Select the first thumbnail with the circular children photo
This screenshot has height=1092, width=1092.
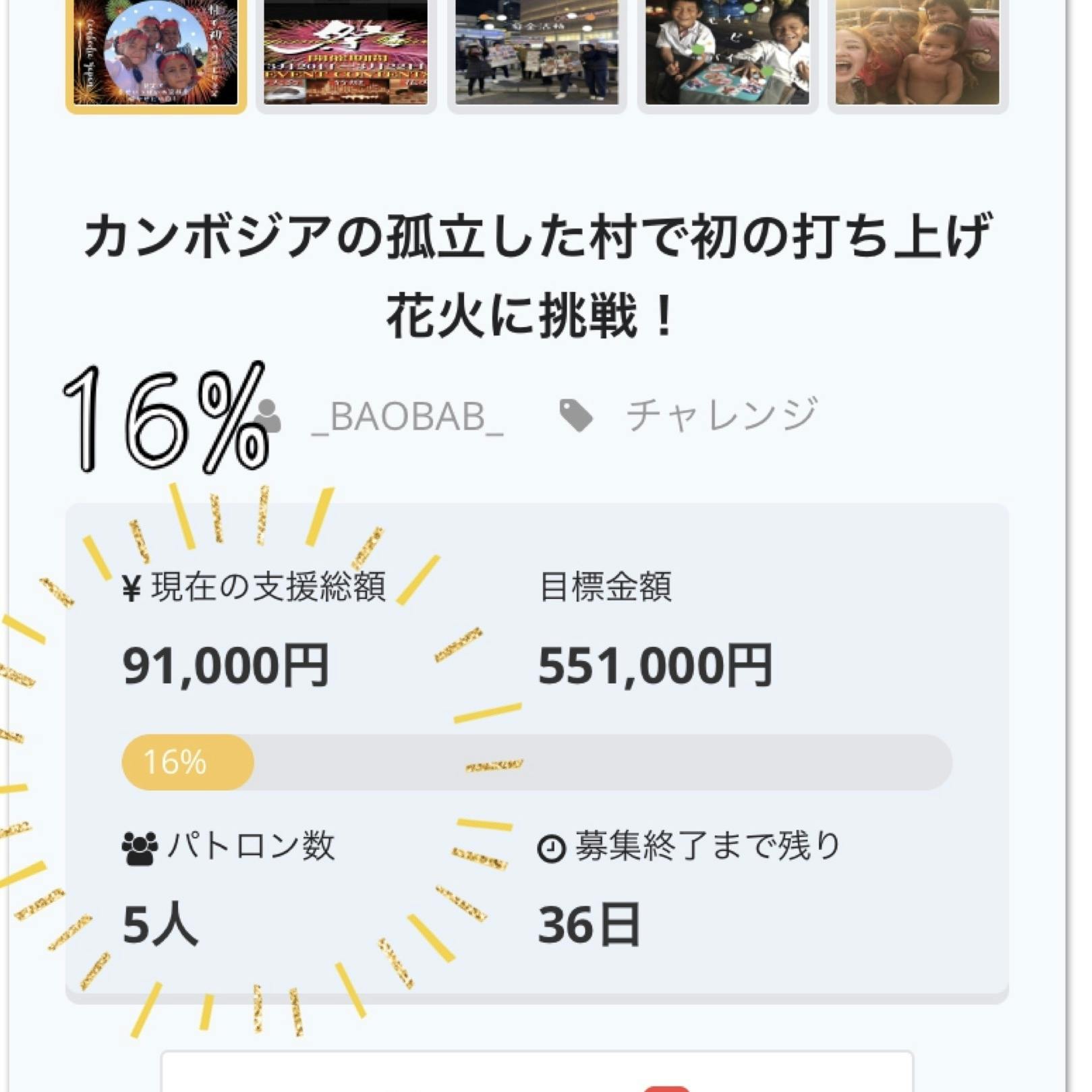click(156, 53)
